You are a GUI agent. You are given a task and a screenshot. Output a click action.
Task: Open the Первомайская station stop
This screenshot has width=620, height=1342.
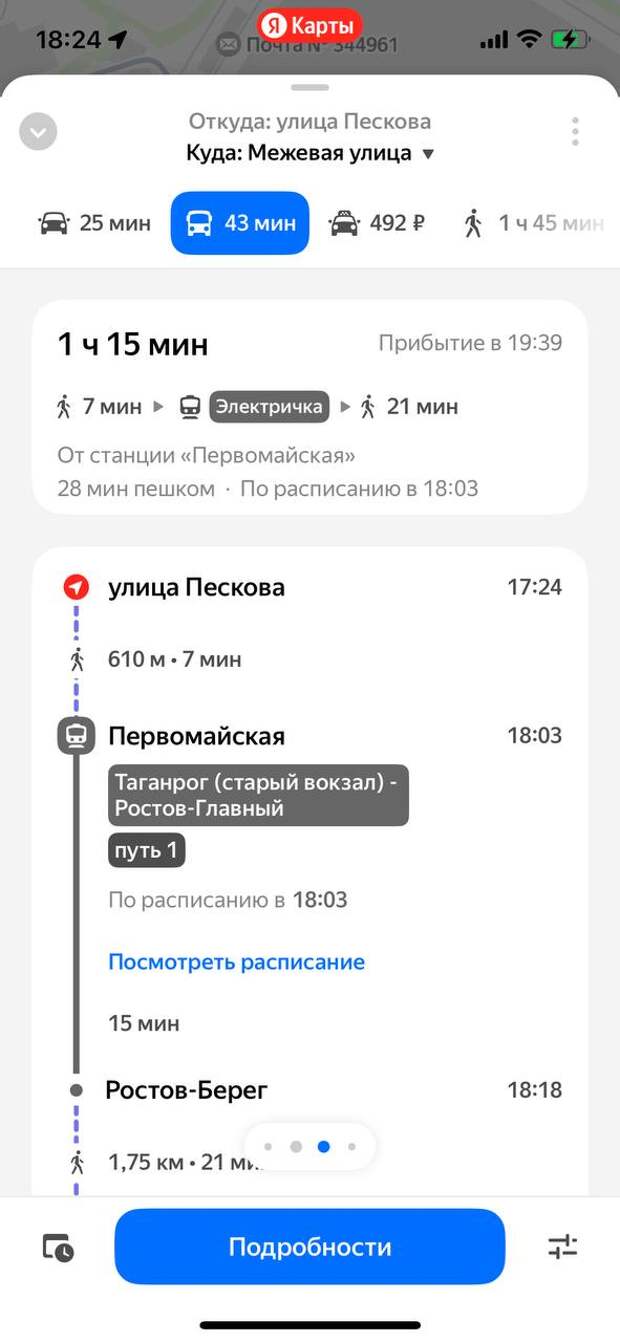196,737
